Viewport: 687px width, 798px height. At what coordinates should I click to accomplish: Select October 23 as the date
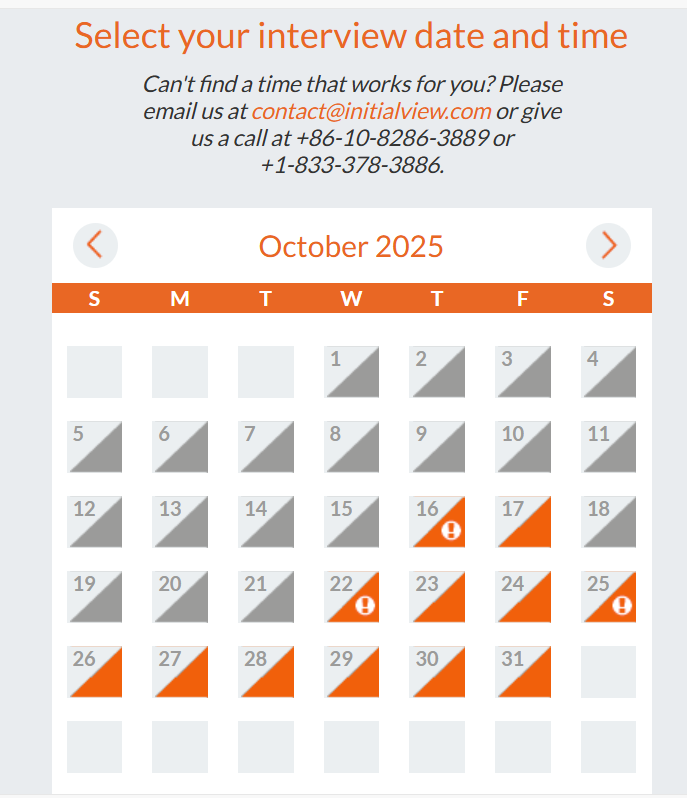[437, 597]
